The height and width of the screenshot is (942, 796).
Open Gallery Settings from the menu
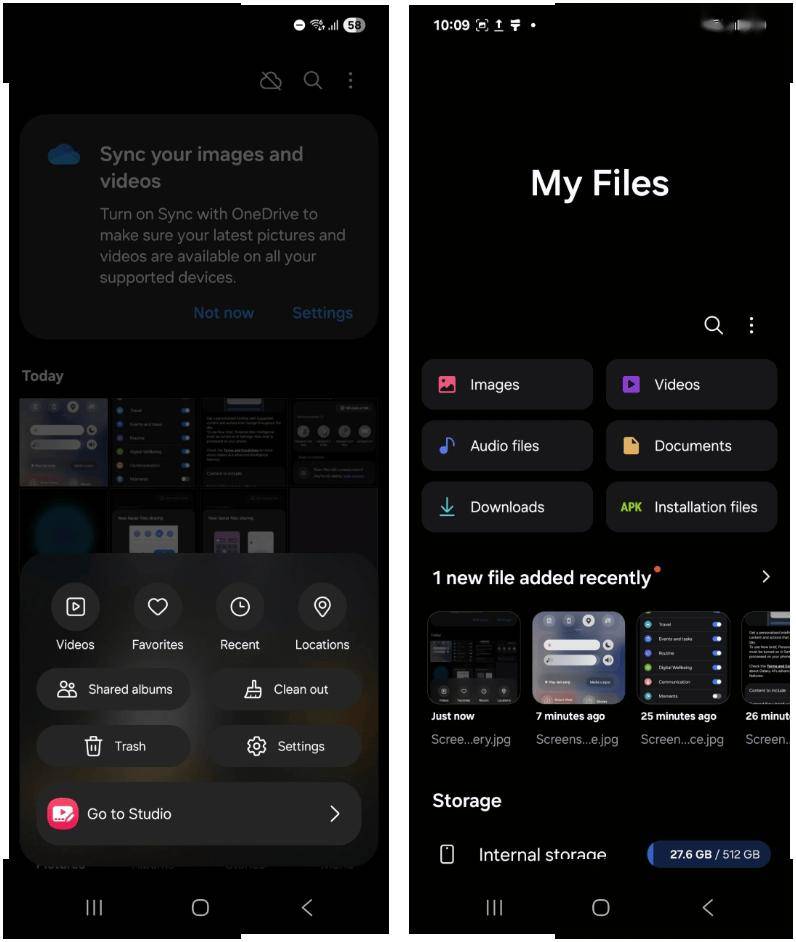(x=286, y=746)
